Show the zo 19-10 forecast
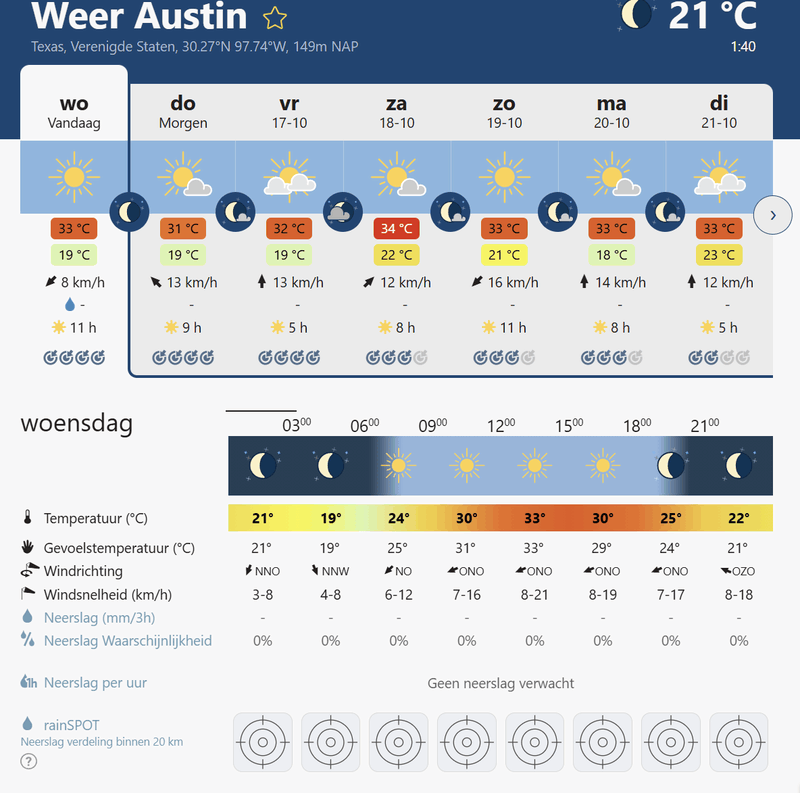The image size is (800, 793). coord(504,111)
